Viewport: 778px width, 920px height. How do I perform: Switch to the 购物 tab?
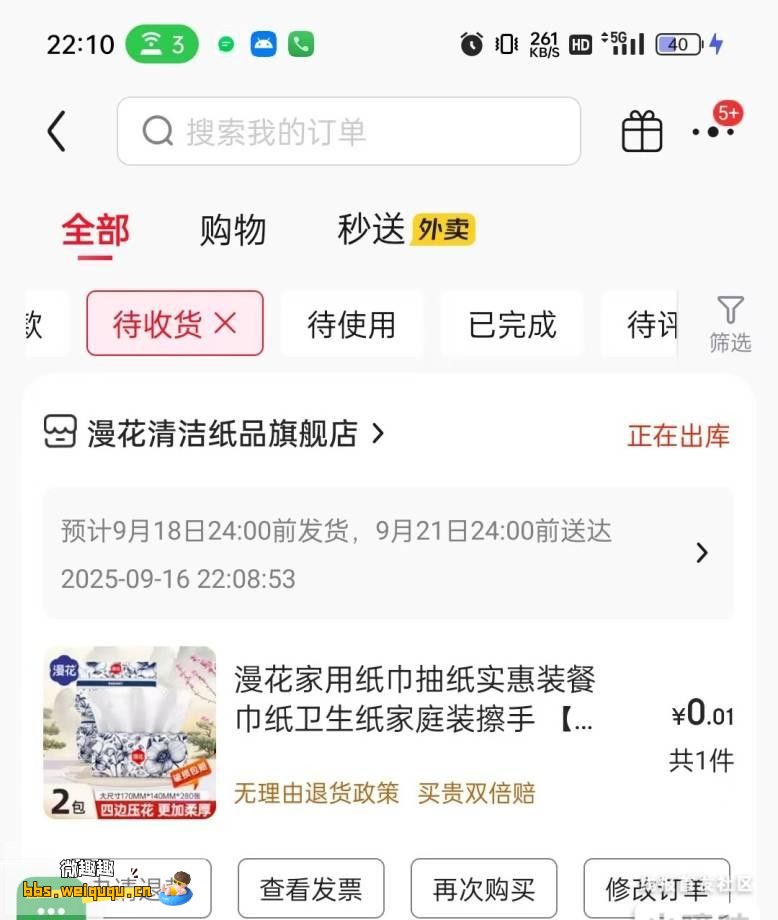(x=233, y=230)
